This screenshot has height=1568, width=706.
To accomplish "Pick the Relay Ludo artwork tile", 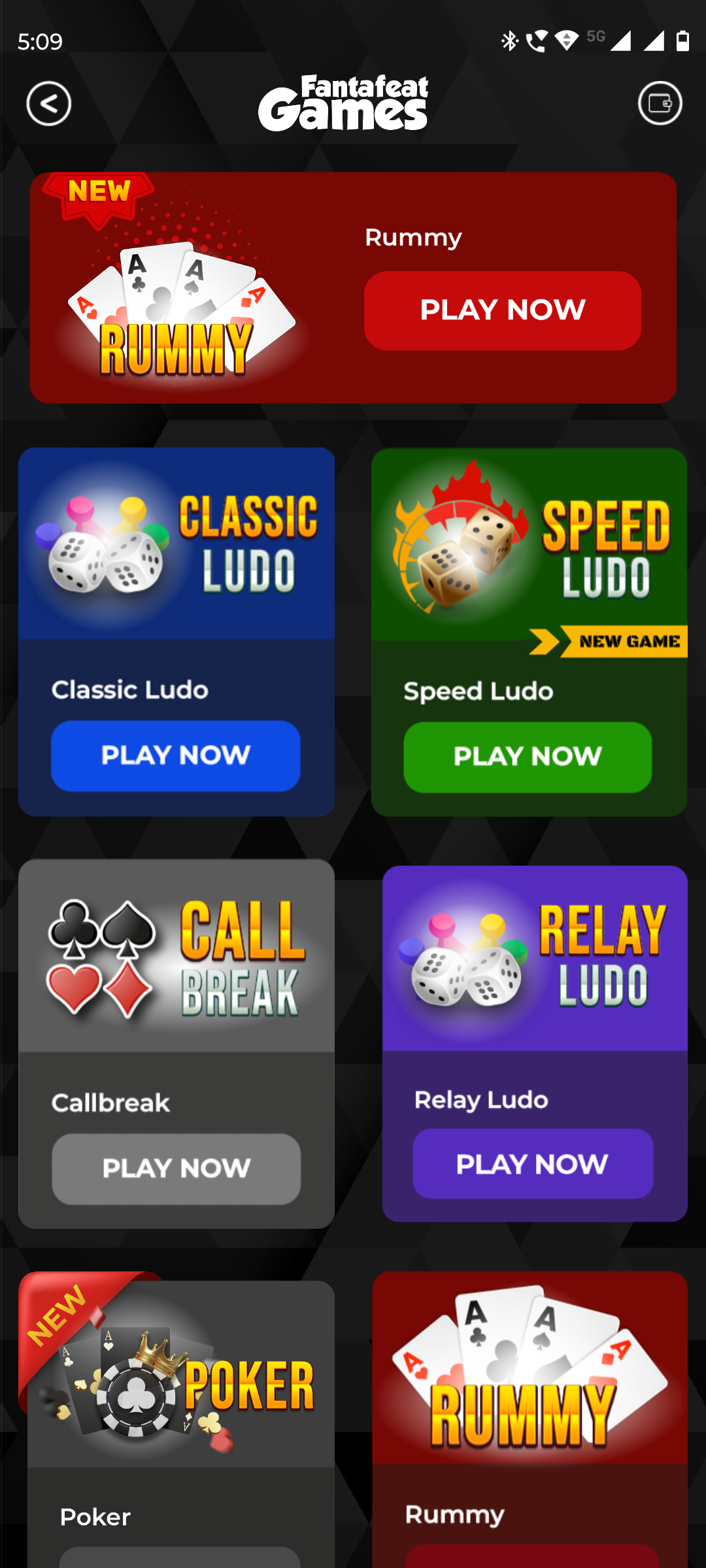I will (535, 958).
